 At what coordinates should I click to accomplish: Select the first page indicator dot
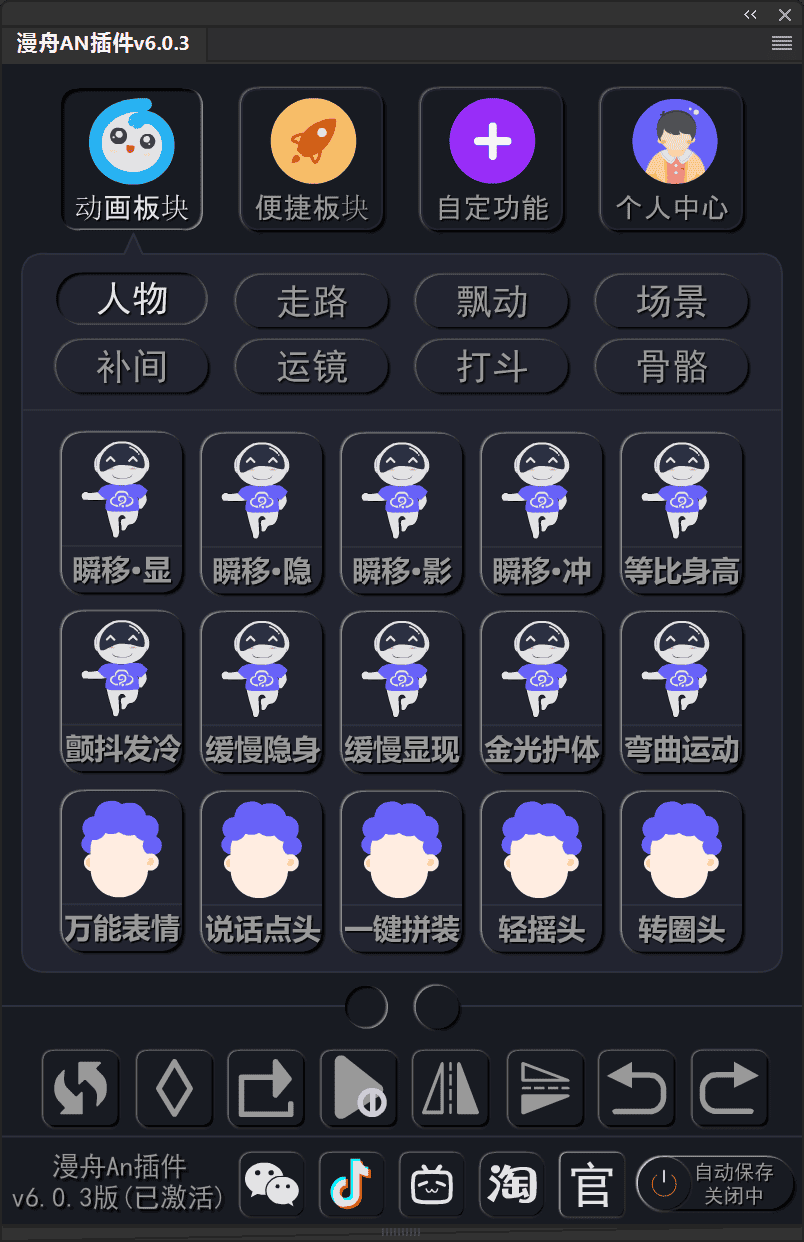365,1006
